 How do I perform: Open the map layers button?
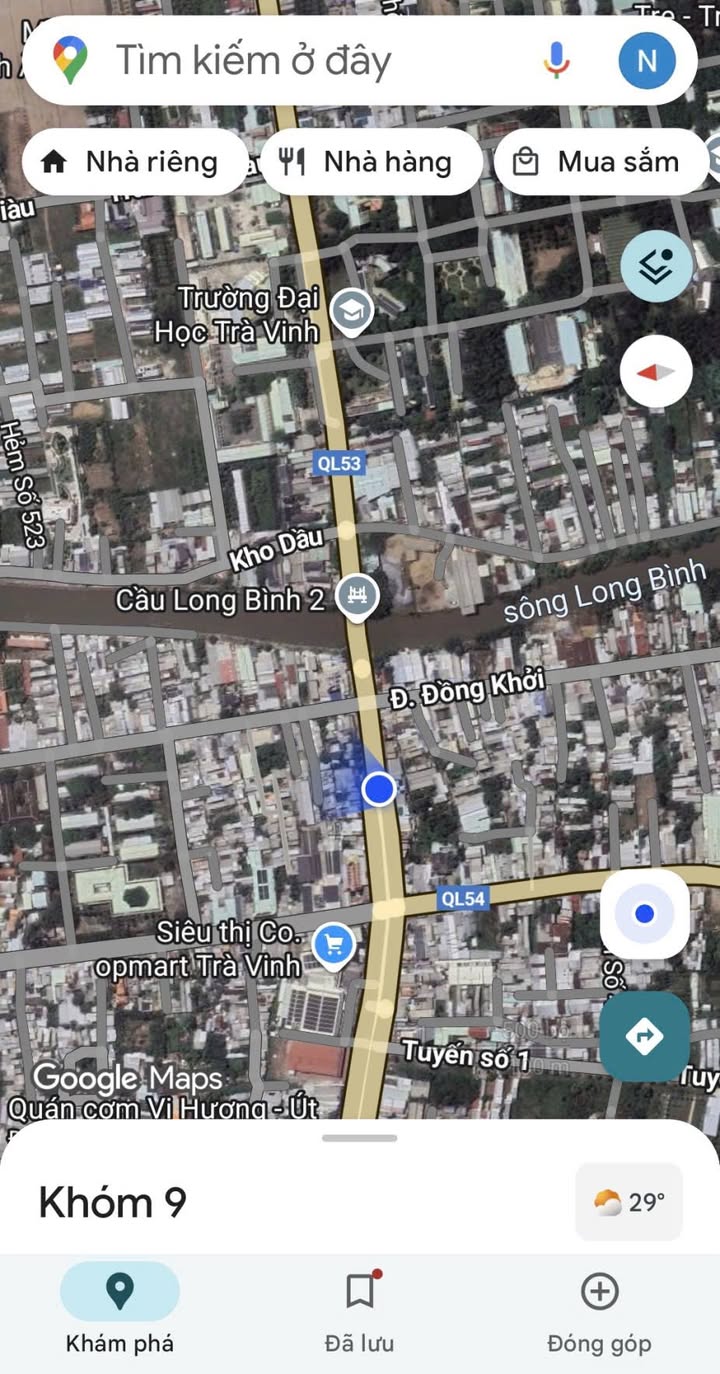click(656, 266)
